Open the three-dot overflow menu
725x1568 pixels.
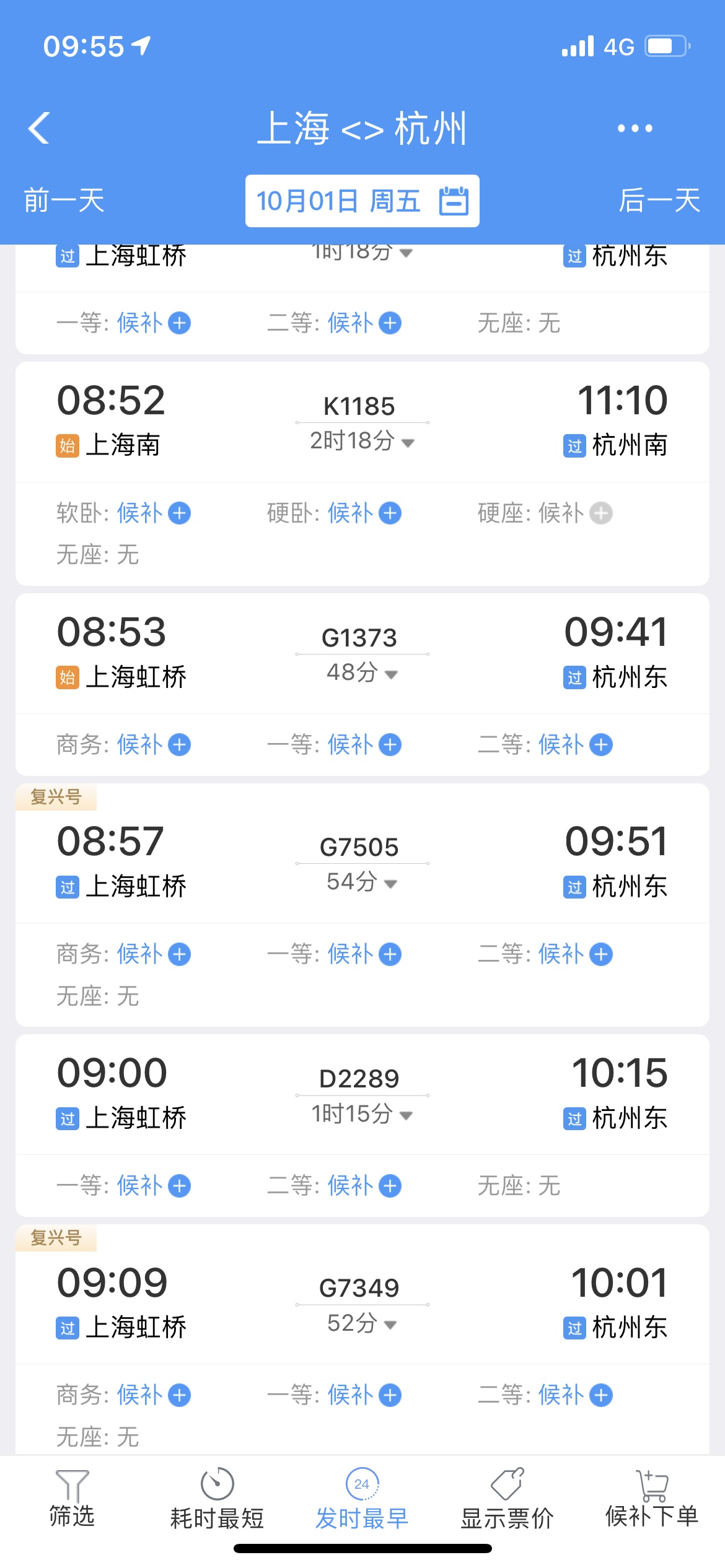[635, 128]
